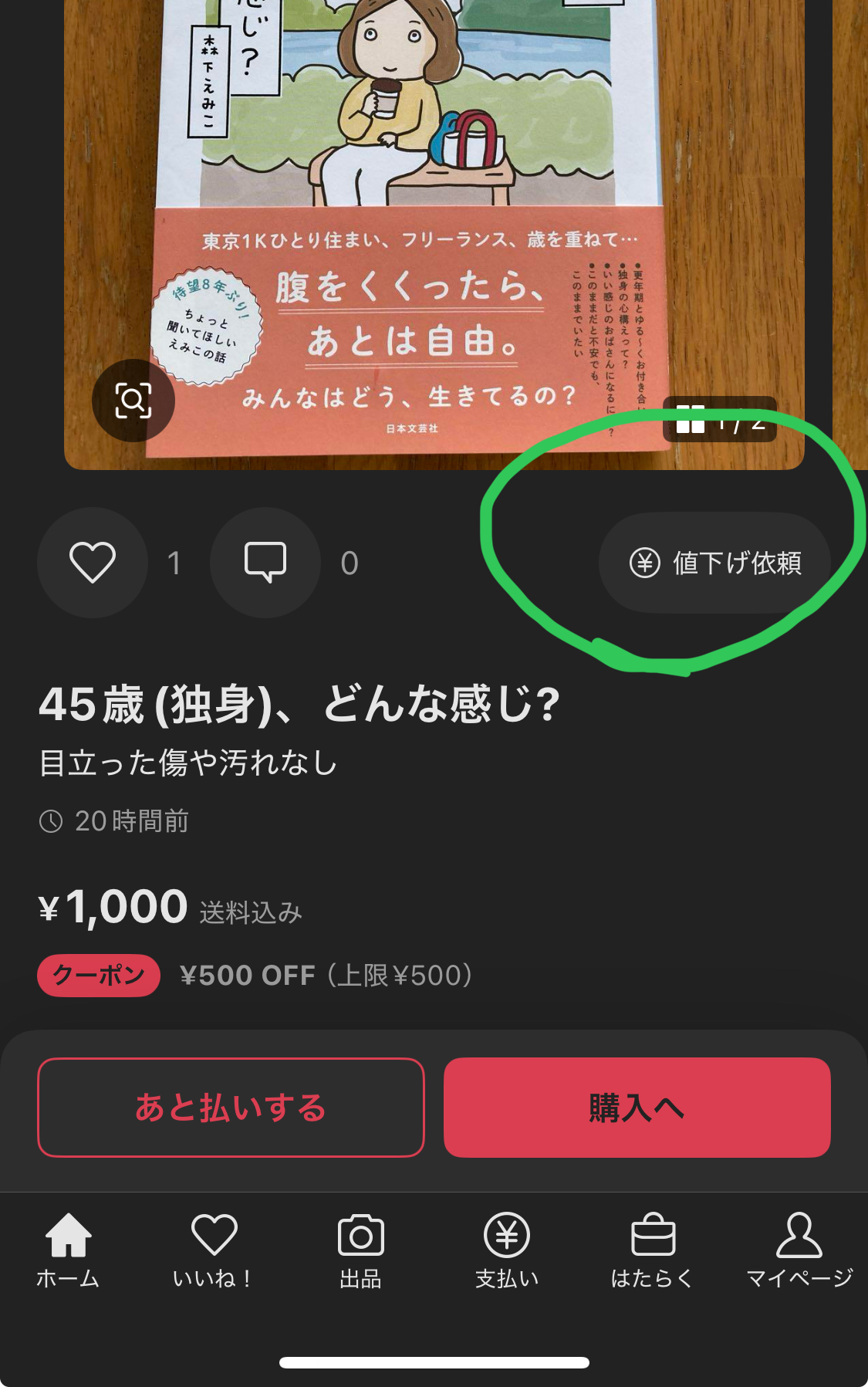Open the comments on this listing
The width and height of the screenshot is (868, 1387).
pyautogui.click(x=265, y=563)
